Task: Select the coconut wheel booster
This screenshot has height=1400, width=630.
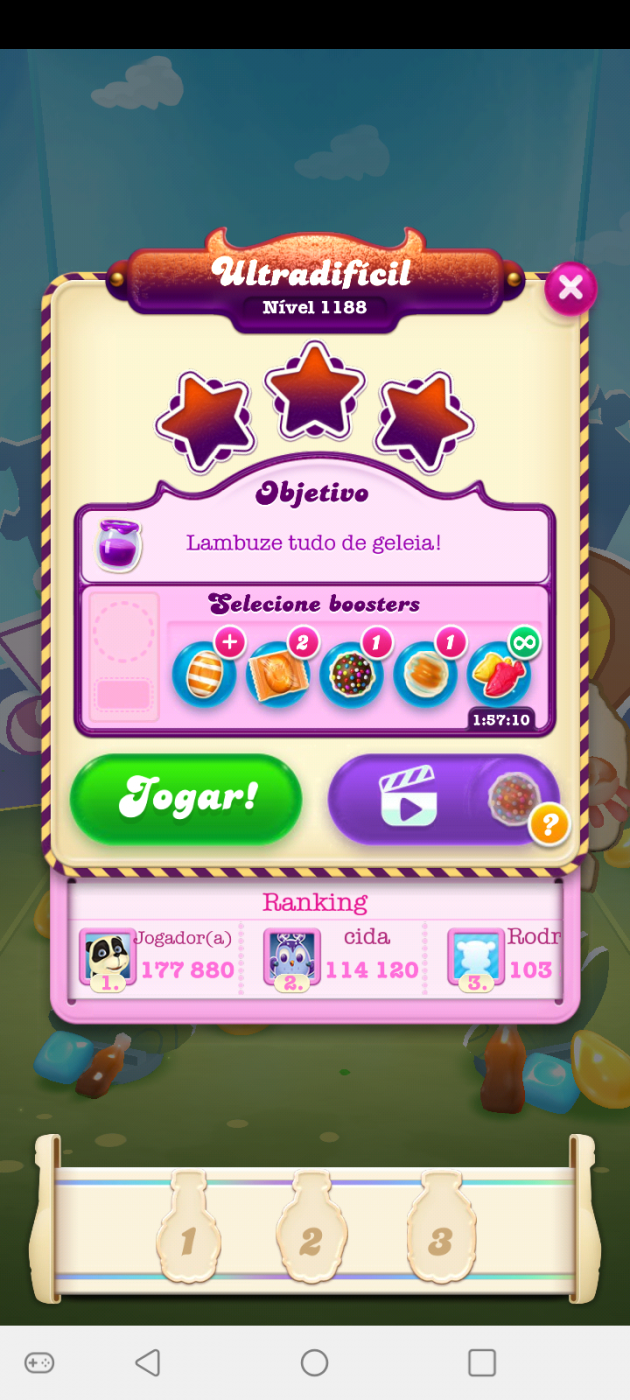Action: [425, 675]
